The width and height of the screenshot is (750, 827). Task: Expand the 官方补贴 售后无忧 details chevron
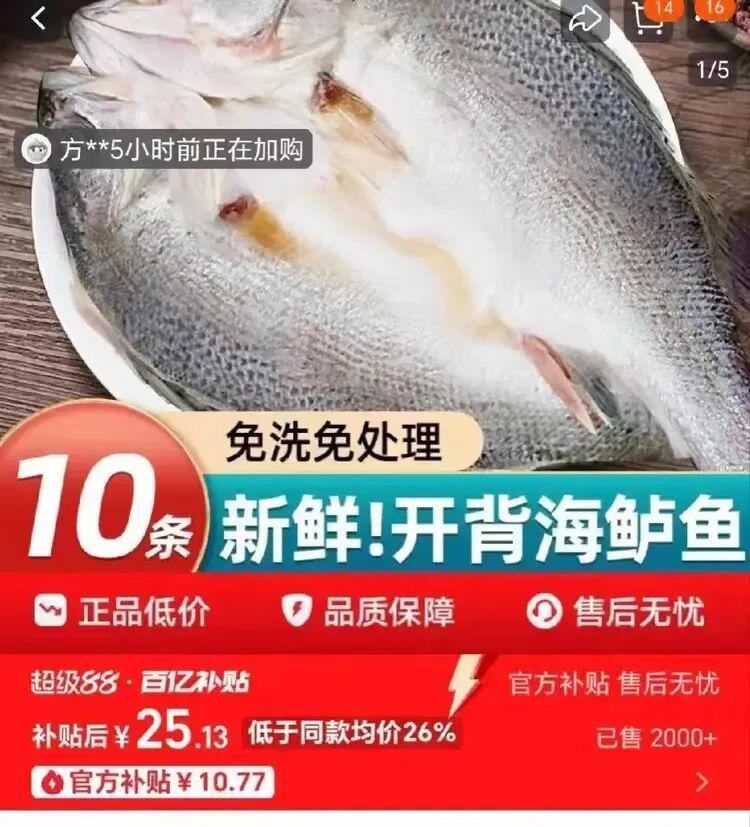click(x=702, y=781)
